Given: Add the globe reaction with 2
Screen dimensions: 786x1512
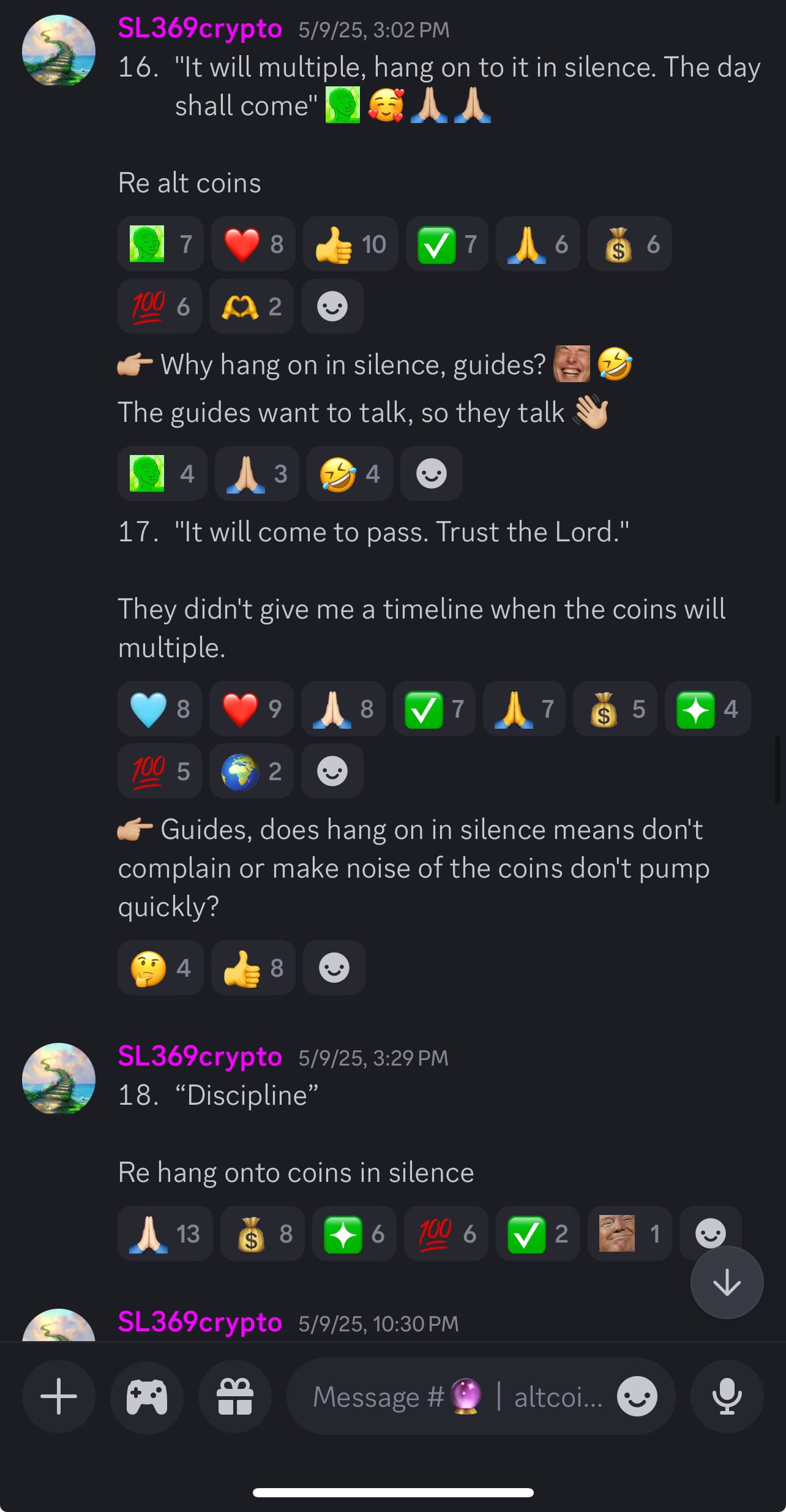Looking at the screenshot, I should [251, 771].
